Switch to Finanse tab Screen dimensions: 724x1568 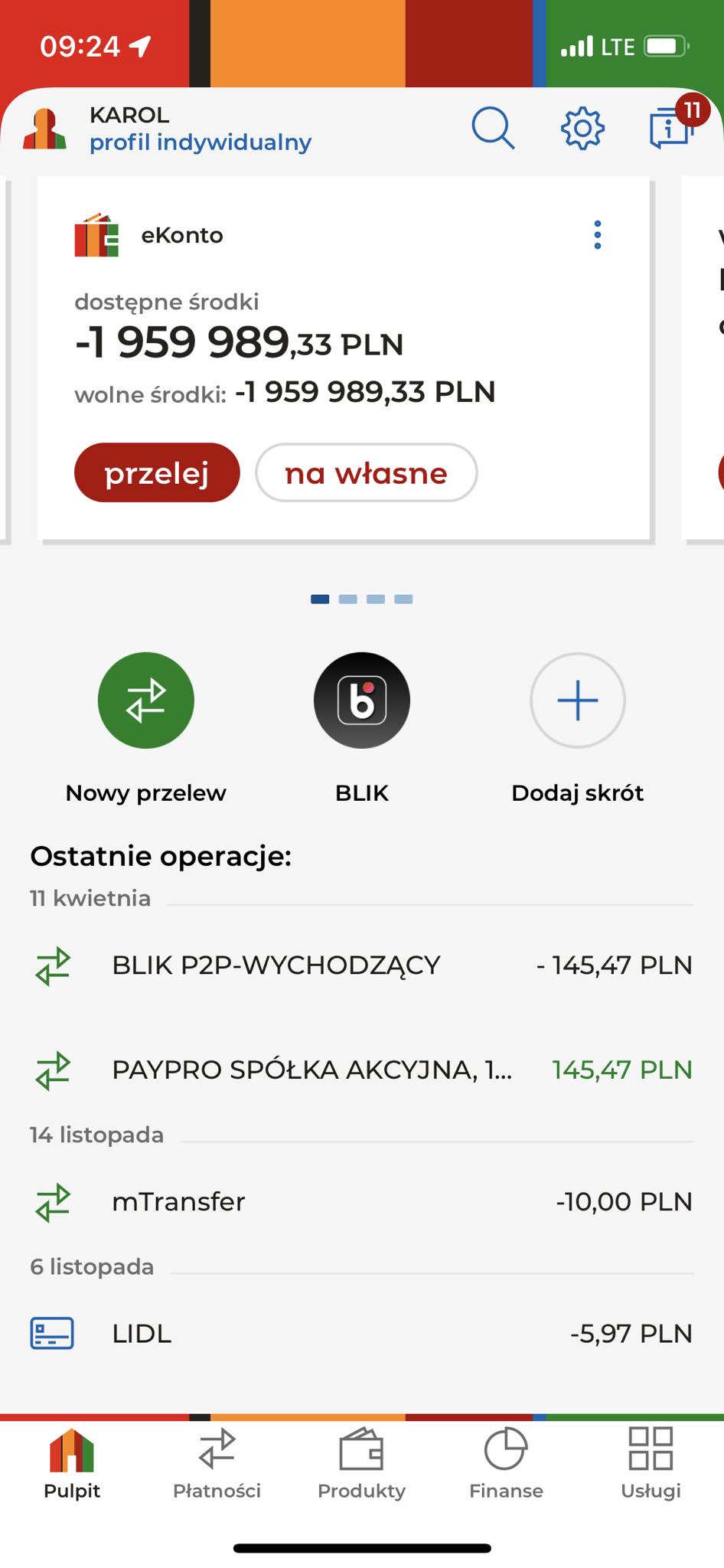click(506, 1464)
